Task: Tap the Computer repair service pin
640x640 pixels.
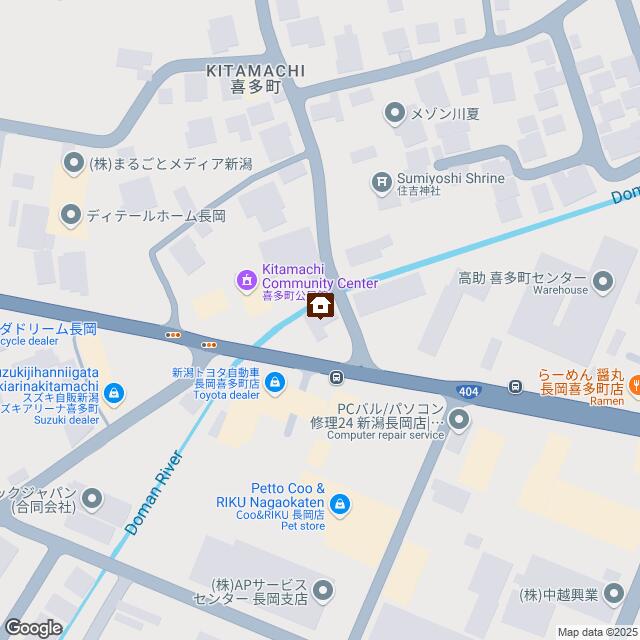Action: 459,418
